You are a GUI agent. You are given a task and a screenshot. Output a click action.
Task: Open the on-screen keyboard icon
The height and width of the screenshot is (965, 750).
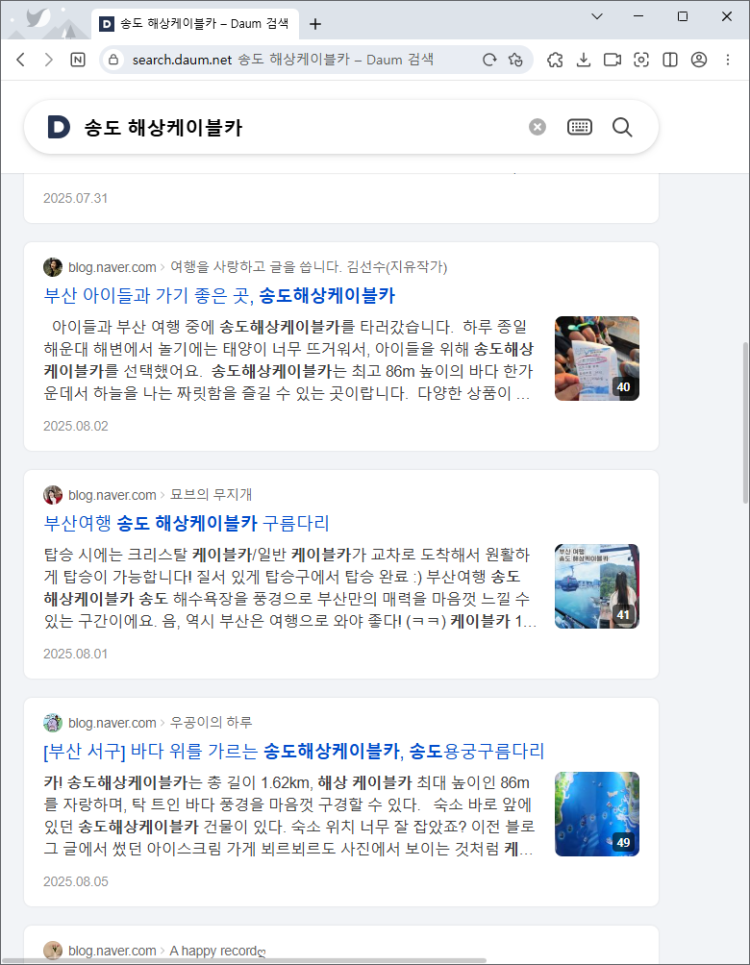580,127
